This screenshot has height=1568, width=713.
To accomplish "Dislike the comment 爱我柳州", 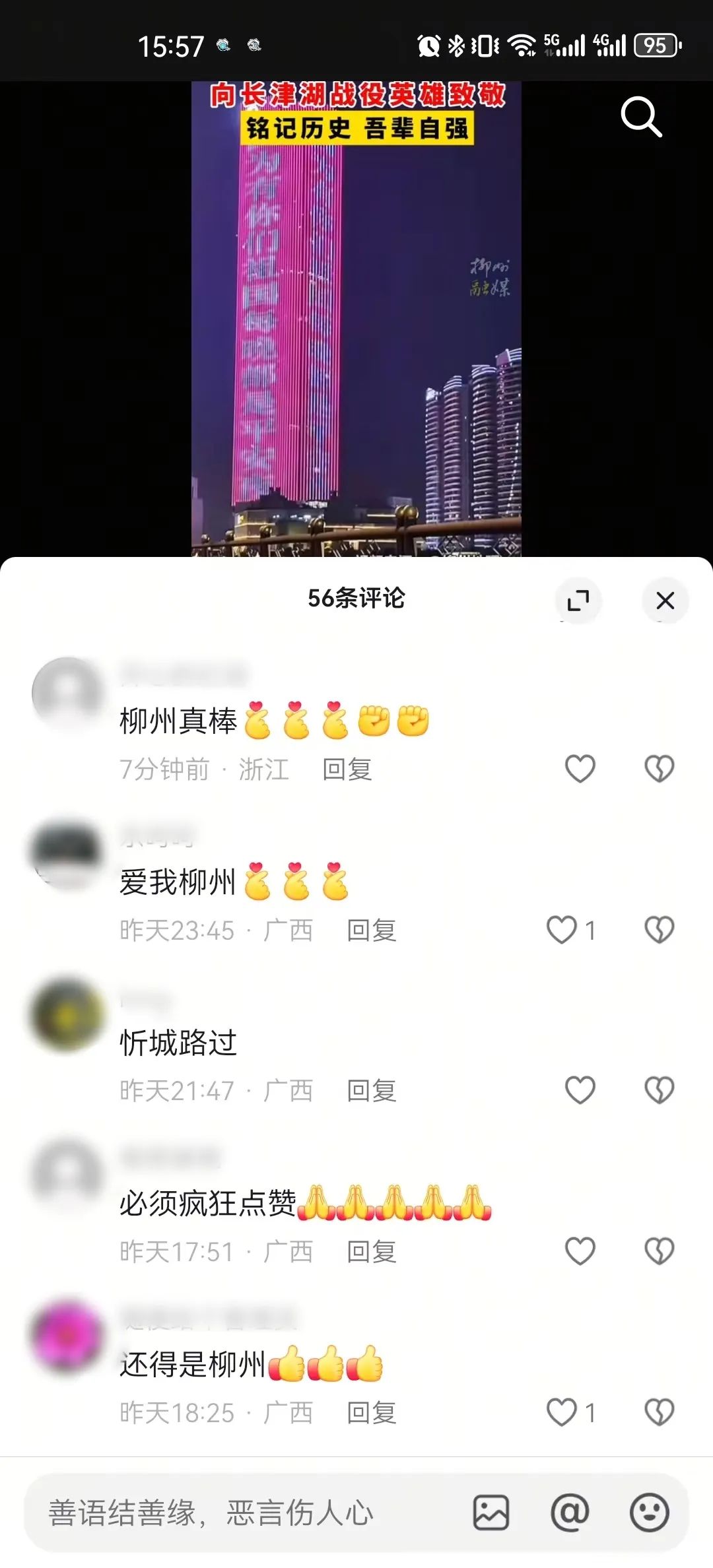I will point(659,930).
